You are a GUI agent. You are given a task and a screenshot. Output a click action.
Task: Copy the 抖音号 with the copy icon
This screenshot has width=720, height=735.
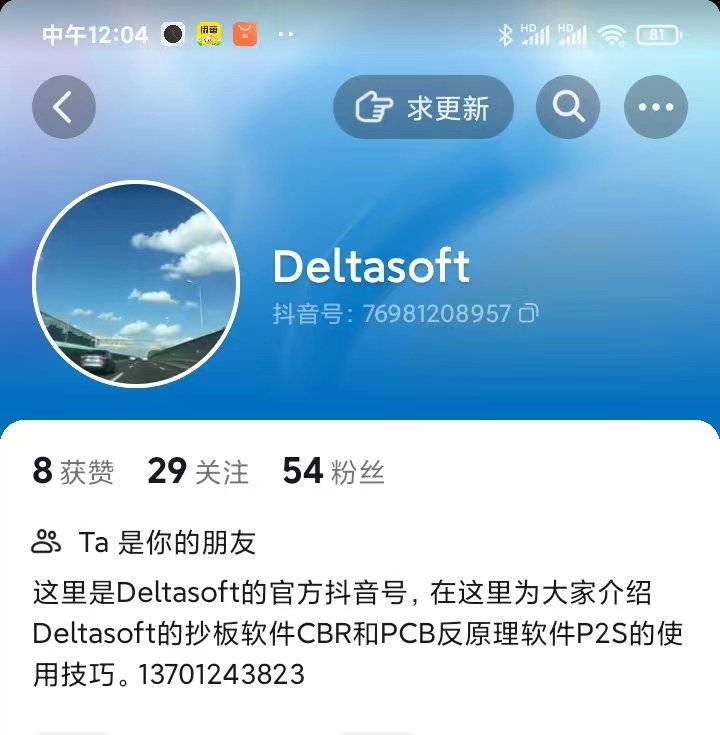[529, 314]
